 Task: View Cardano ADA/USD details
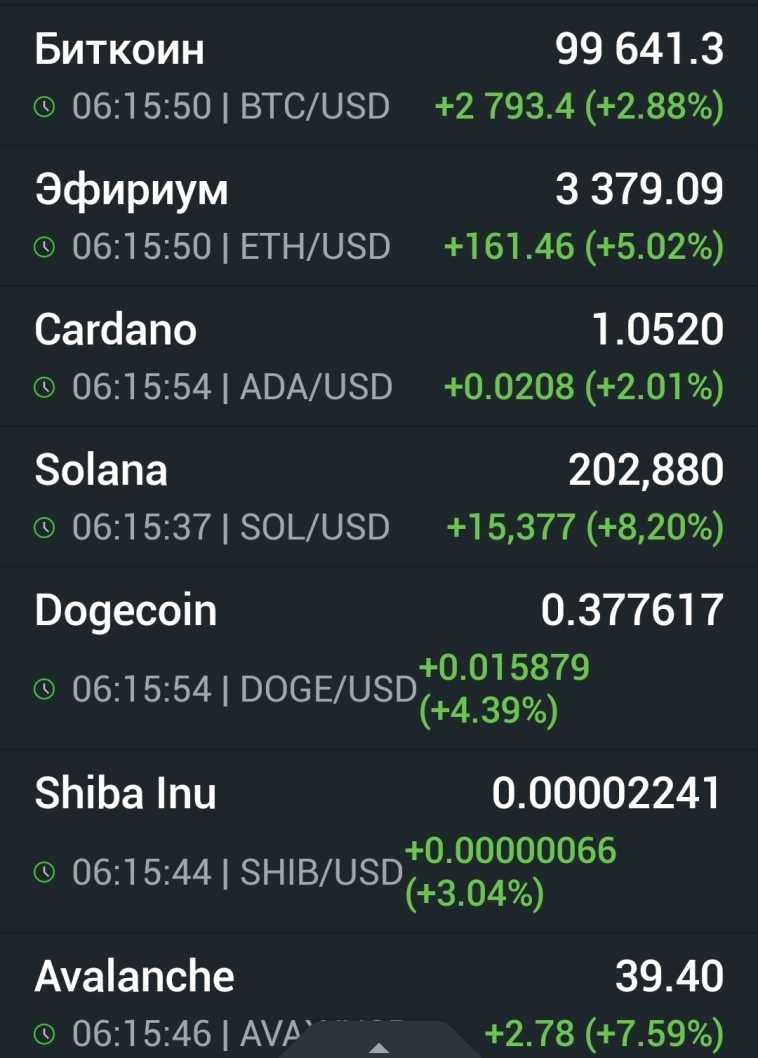tap(378, 357)
